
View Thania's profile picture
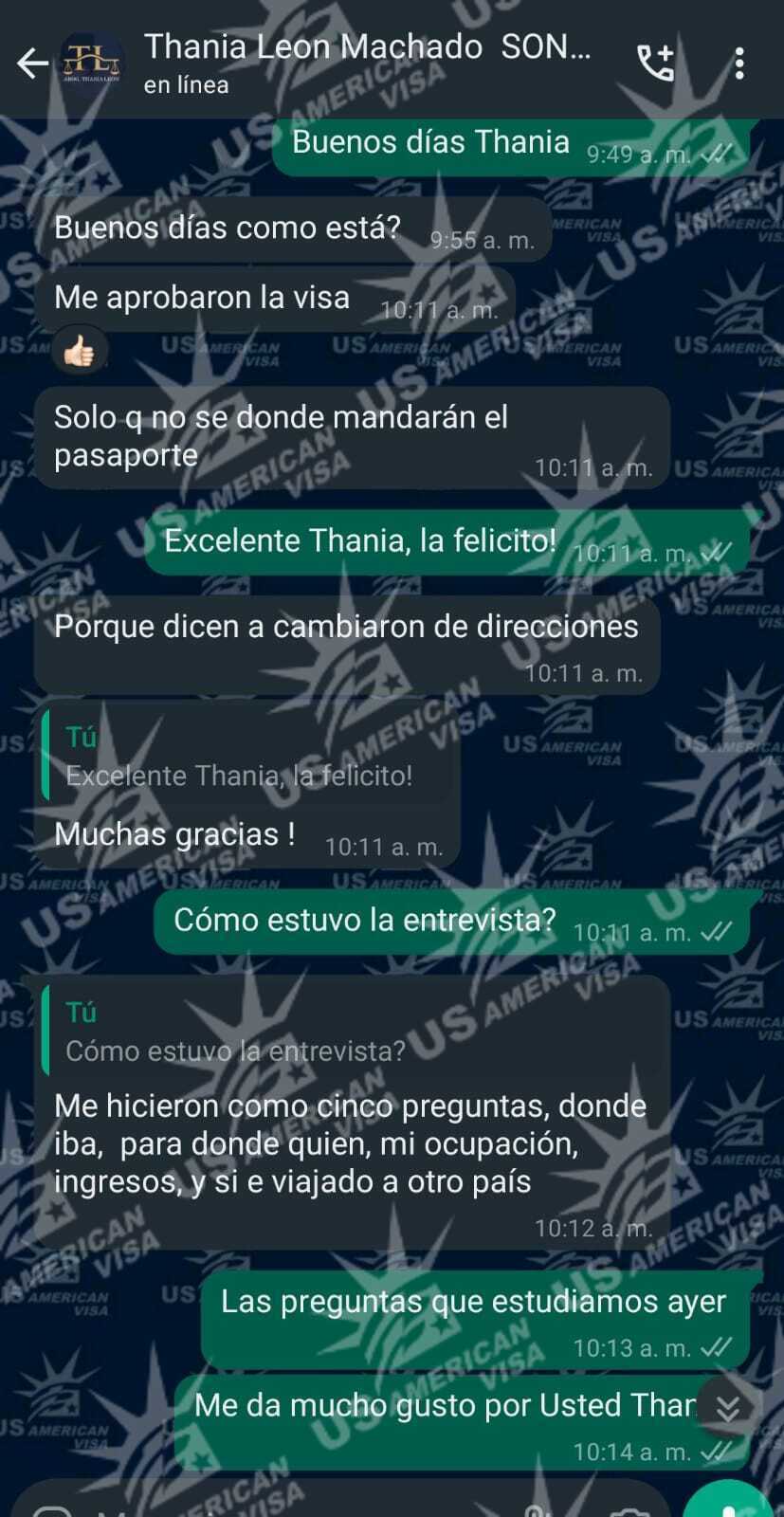[x=92, y=64]
